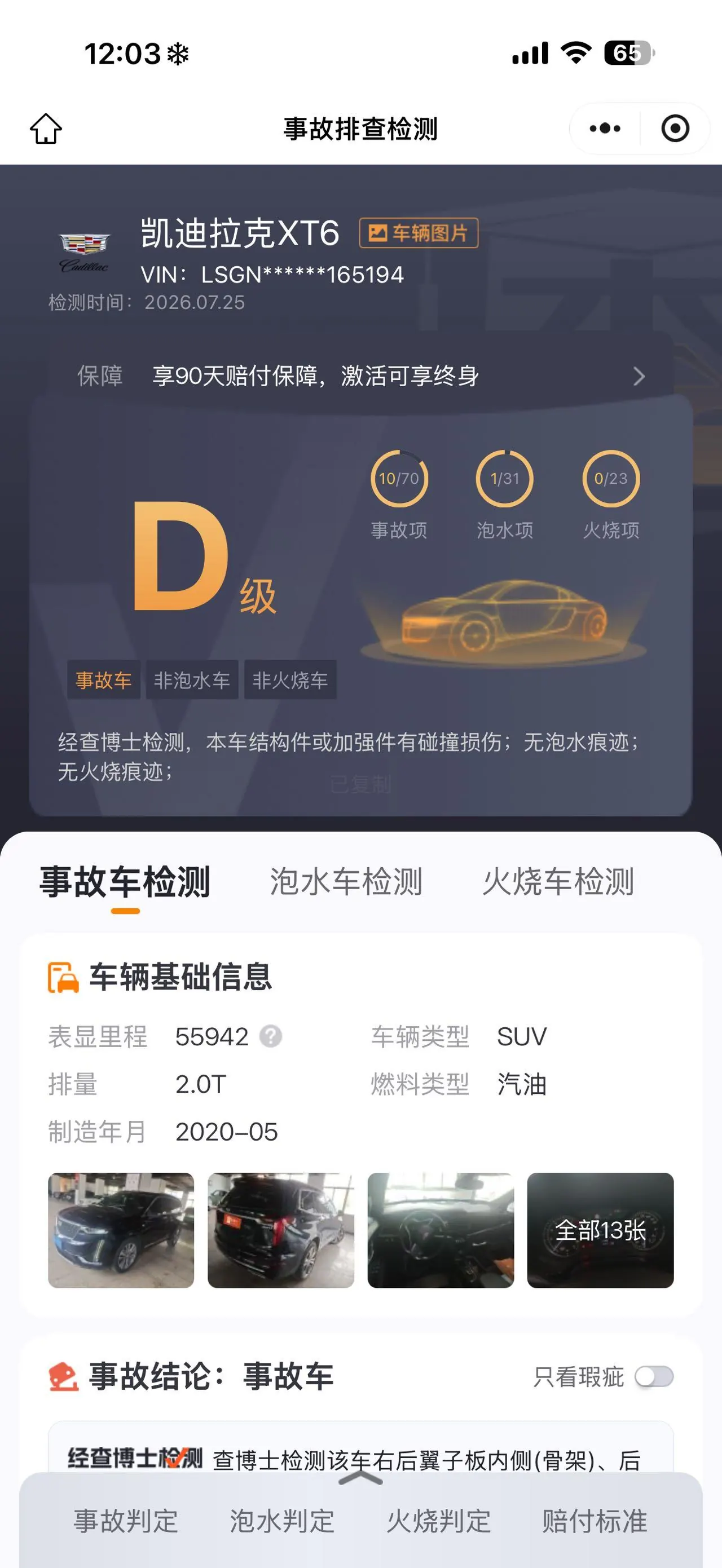Go to the home page icon

[x=46, y=129]
